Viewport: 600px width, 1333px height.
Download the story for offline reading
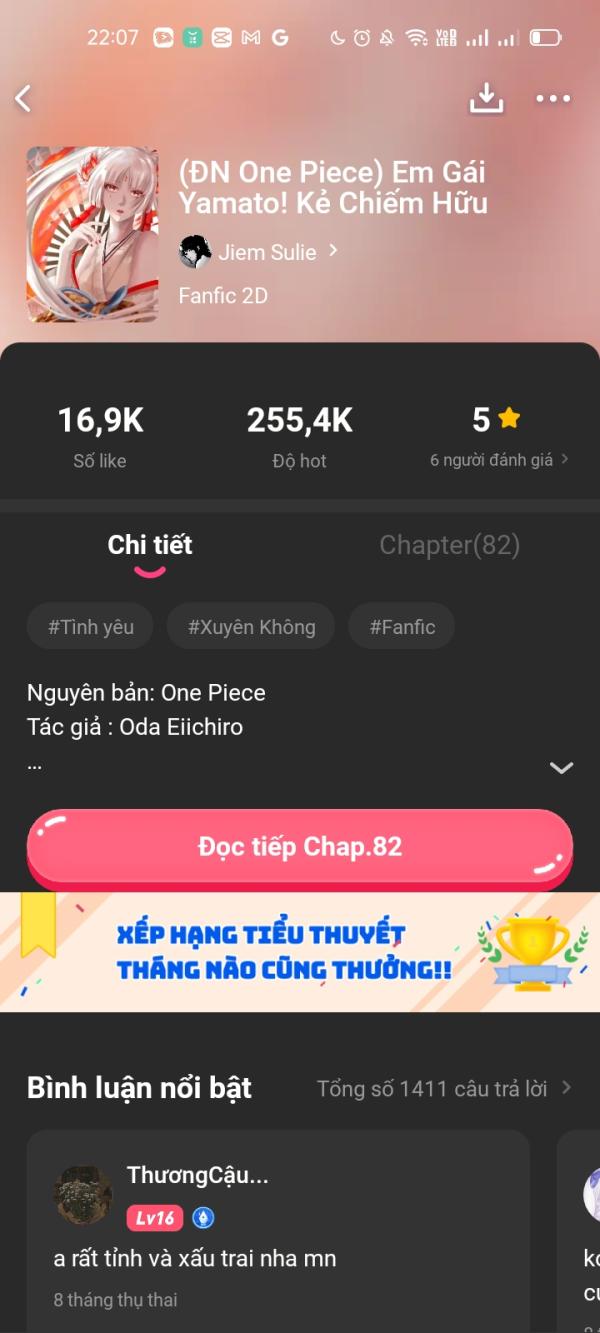(486, 98)
